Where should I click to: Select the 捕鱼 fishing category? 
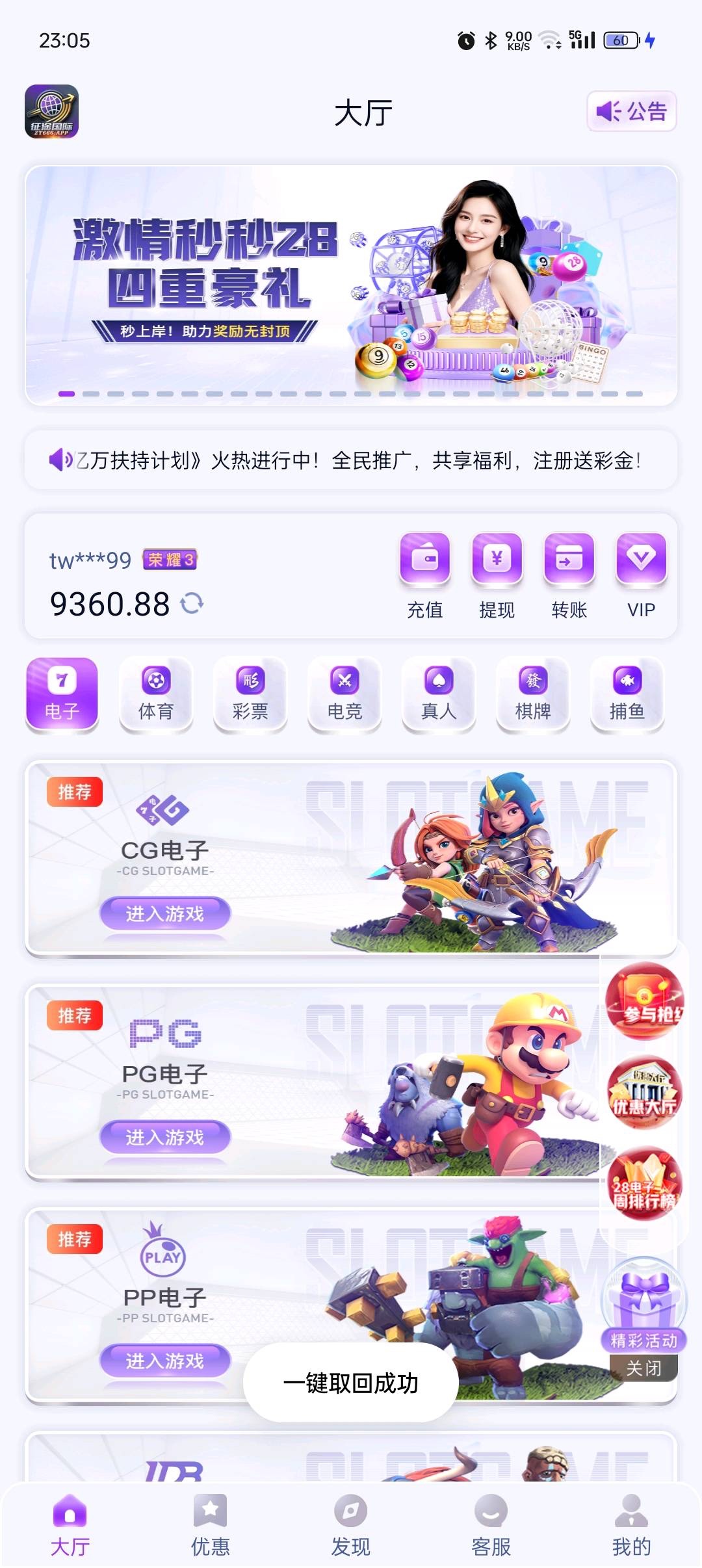coord(627,694)
